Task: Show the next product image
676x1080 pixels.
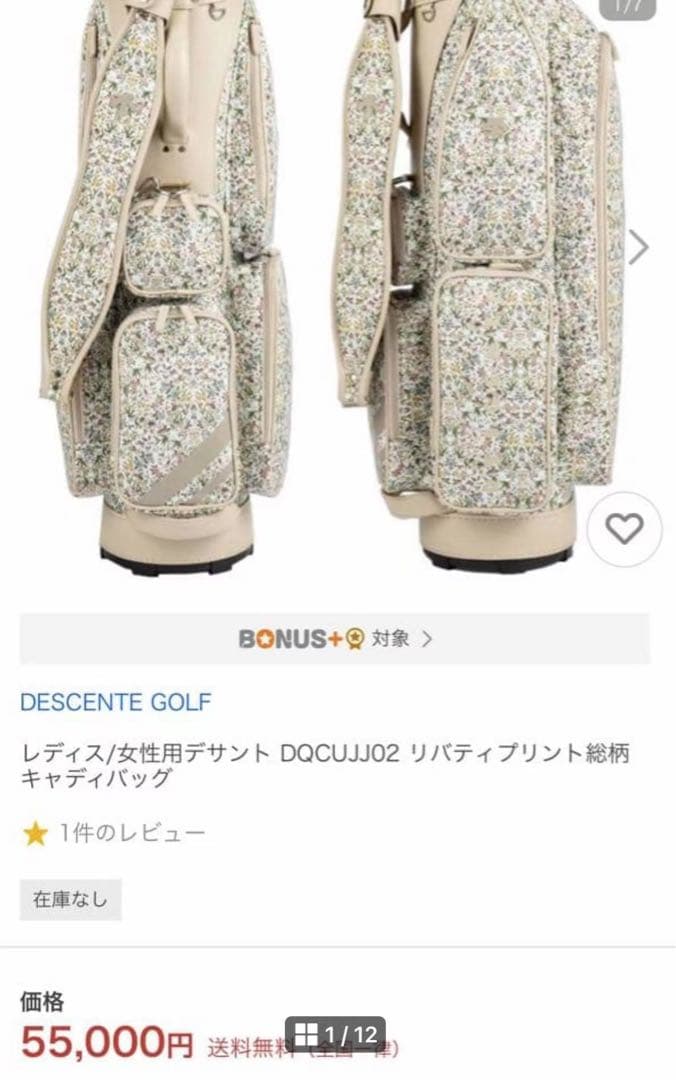Action: [639, 247]
